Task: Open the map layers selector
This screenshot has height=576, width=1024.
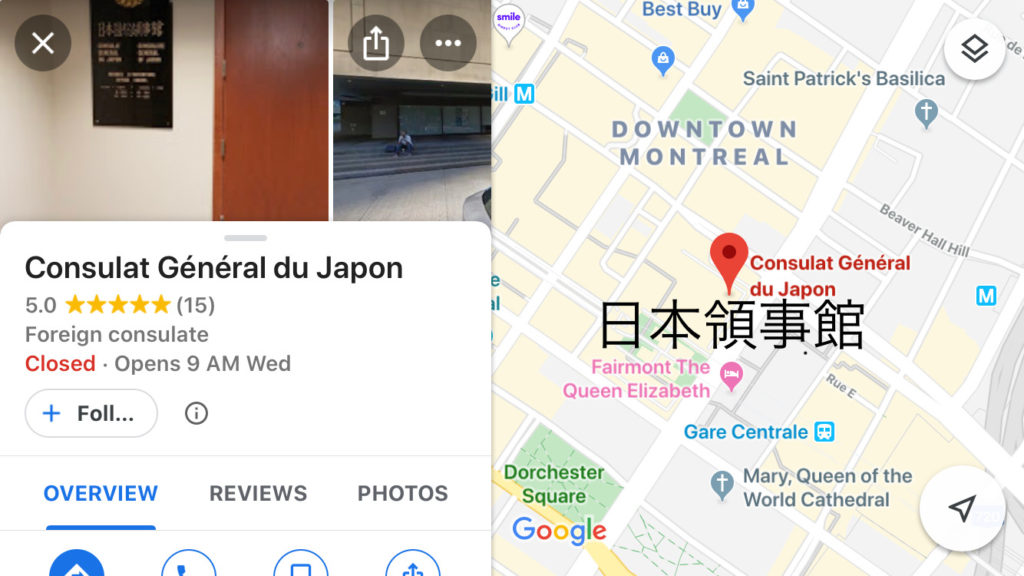Action: (974, 49)
